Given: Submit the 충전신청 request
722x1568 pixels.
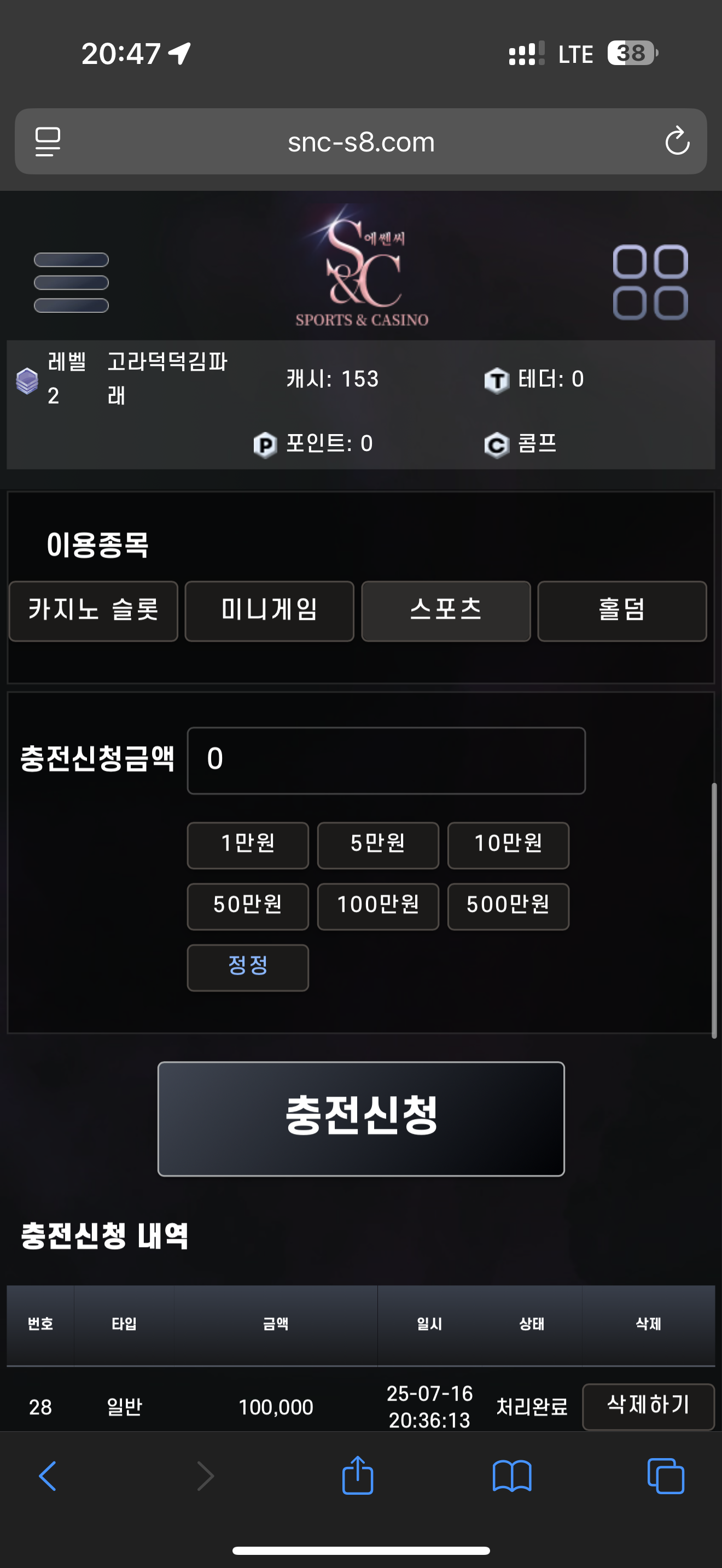Looking at the screenshot, I should pyautogui.click(x=360, y=1118).
